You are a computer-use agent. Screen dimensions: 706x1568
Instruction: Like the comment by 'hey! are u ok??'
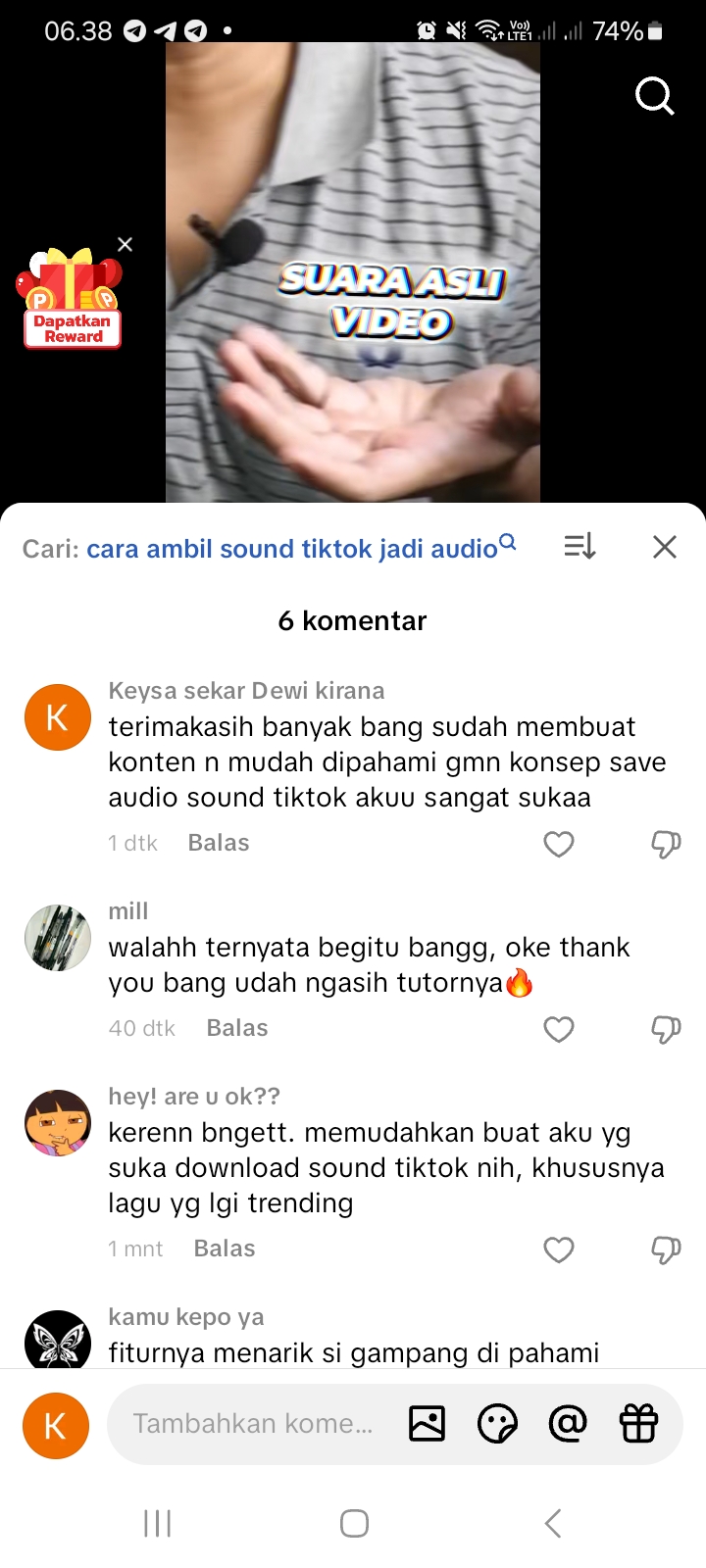coord(558,1249)
